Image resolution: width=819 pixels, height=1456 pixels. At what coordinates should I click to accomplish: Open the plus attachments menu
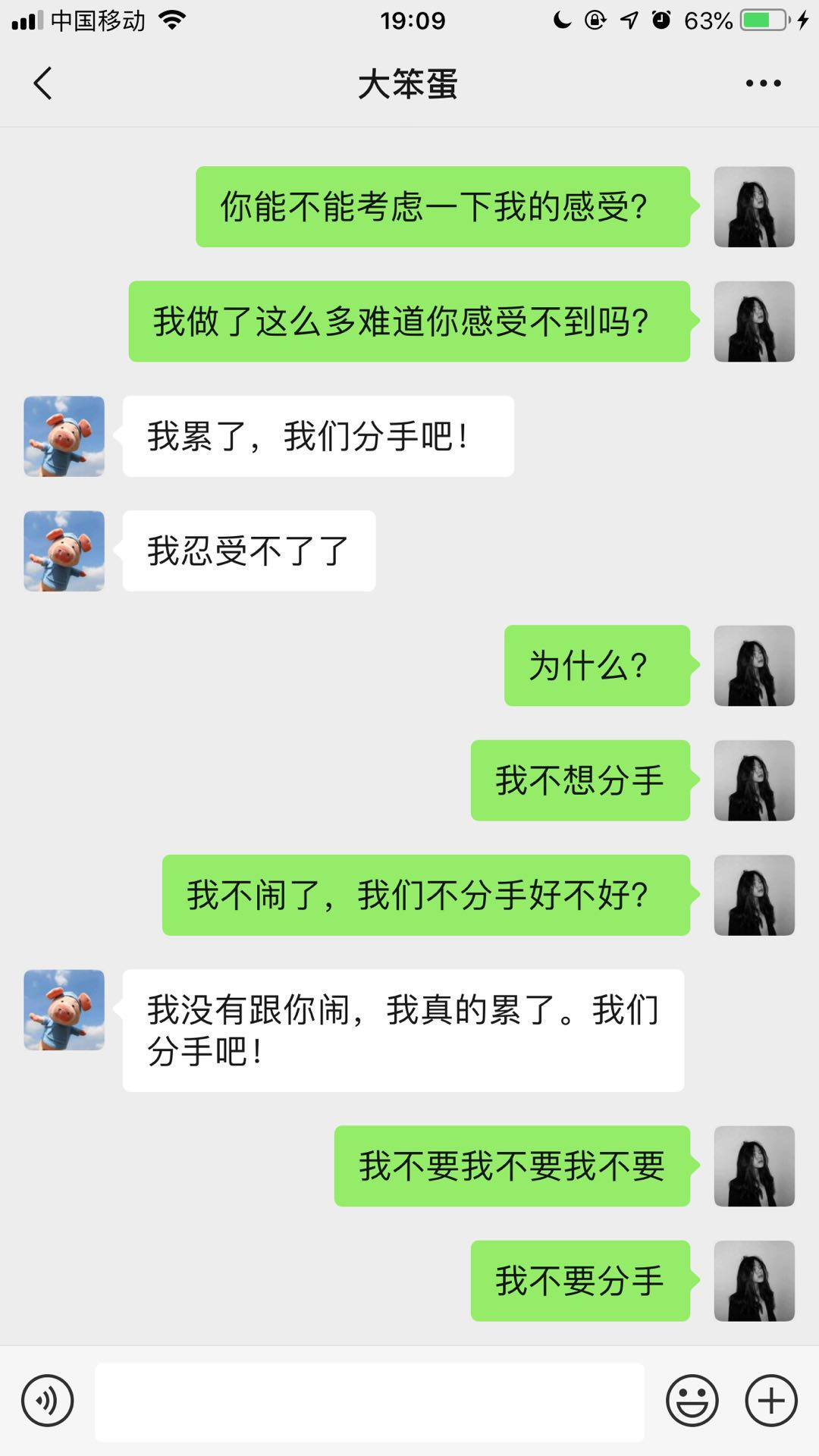(771, 1401)
